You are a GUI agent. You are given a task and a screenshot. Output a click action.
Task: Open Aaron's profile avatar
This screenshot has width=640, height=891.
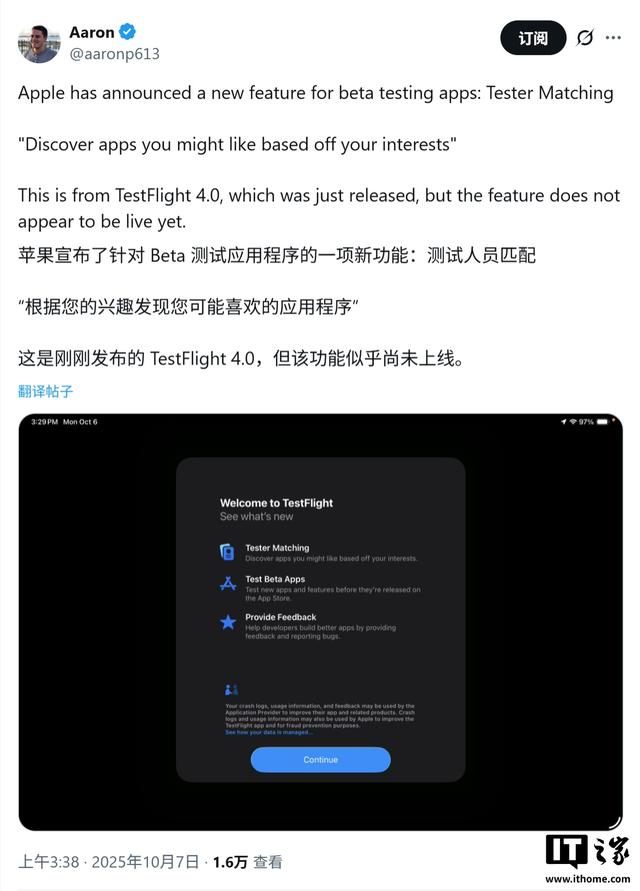pos(39,43)
